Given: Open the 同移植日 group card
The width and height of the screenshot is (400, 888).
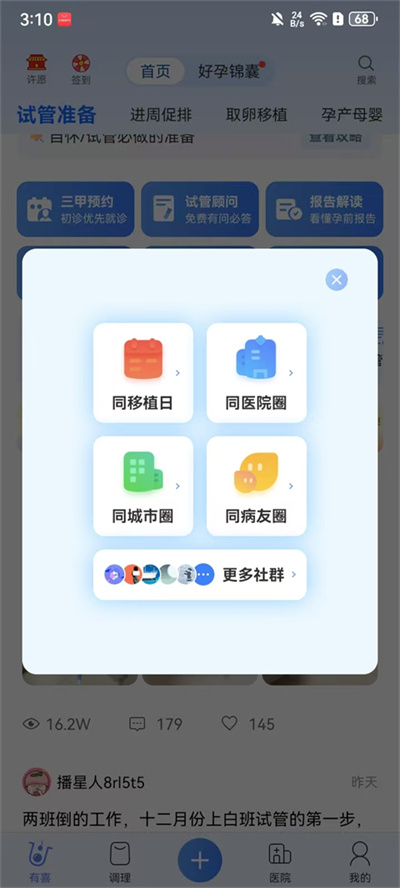Looking at the screenshot, I should coord(143,373).
